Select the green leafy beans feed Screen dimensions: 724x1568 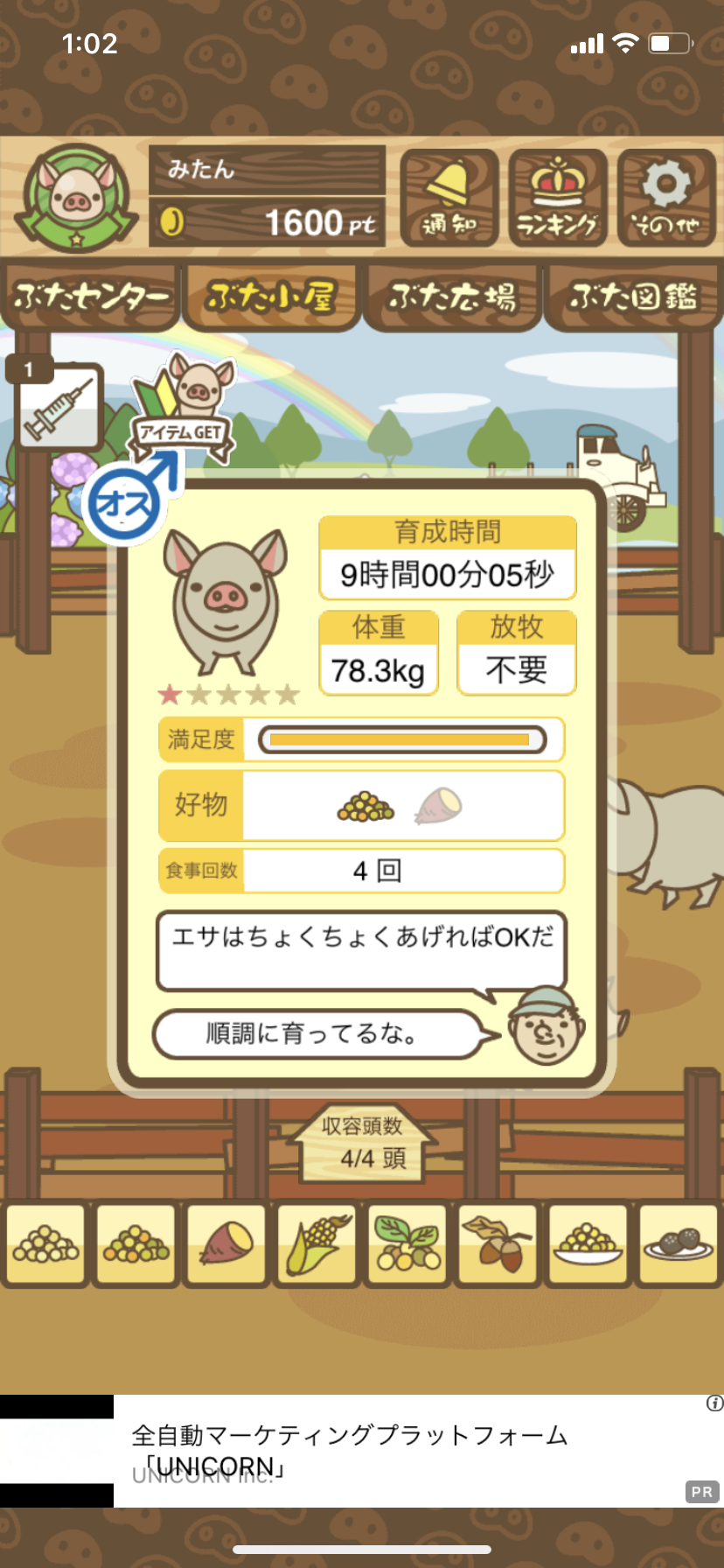click(407, 1244)
